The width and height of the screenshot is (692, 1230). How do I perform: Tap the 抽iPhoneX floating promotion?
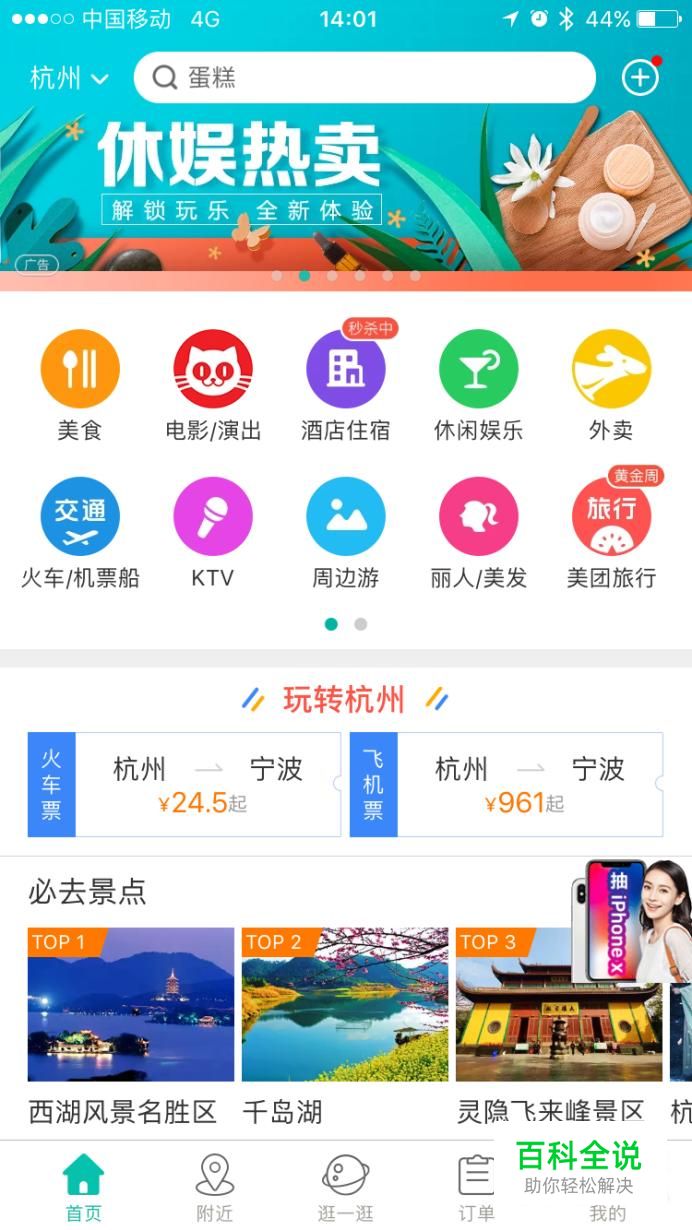(x=630, y=920)
